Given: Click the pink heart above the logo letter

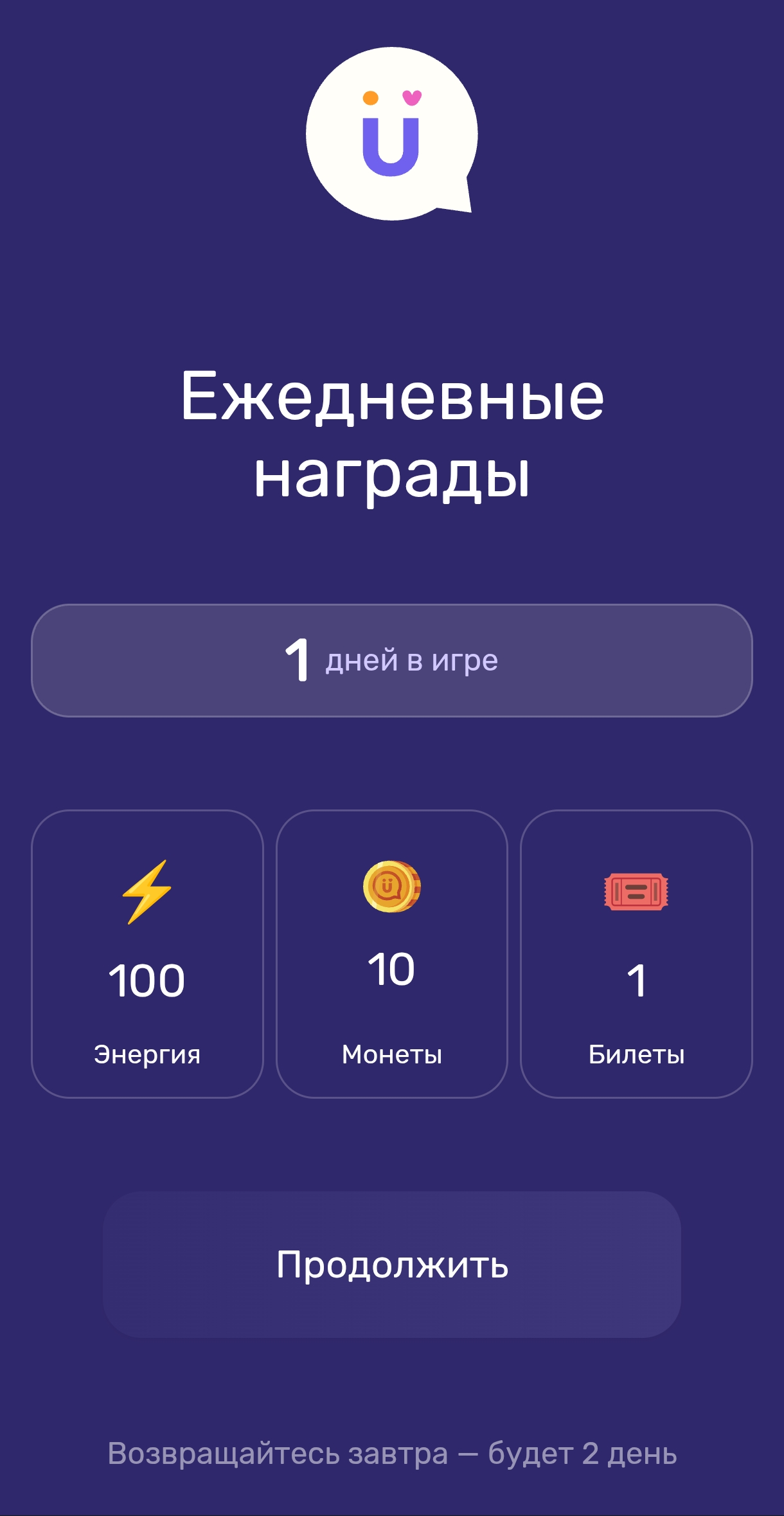Looking at the screenshot, I should 413,98.
